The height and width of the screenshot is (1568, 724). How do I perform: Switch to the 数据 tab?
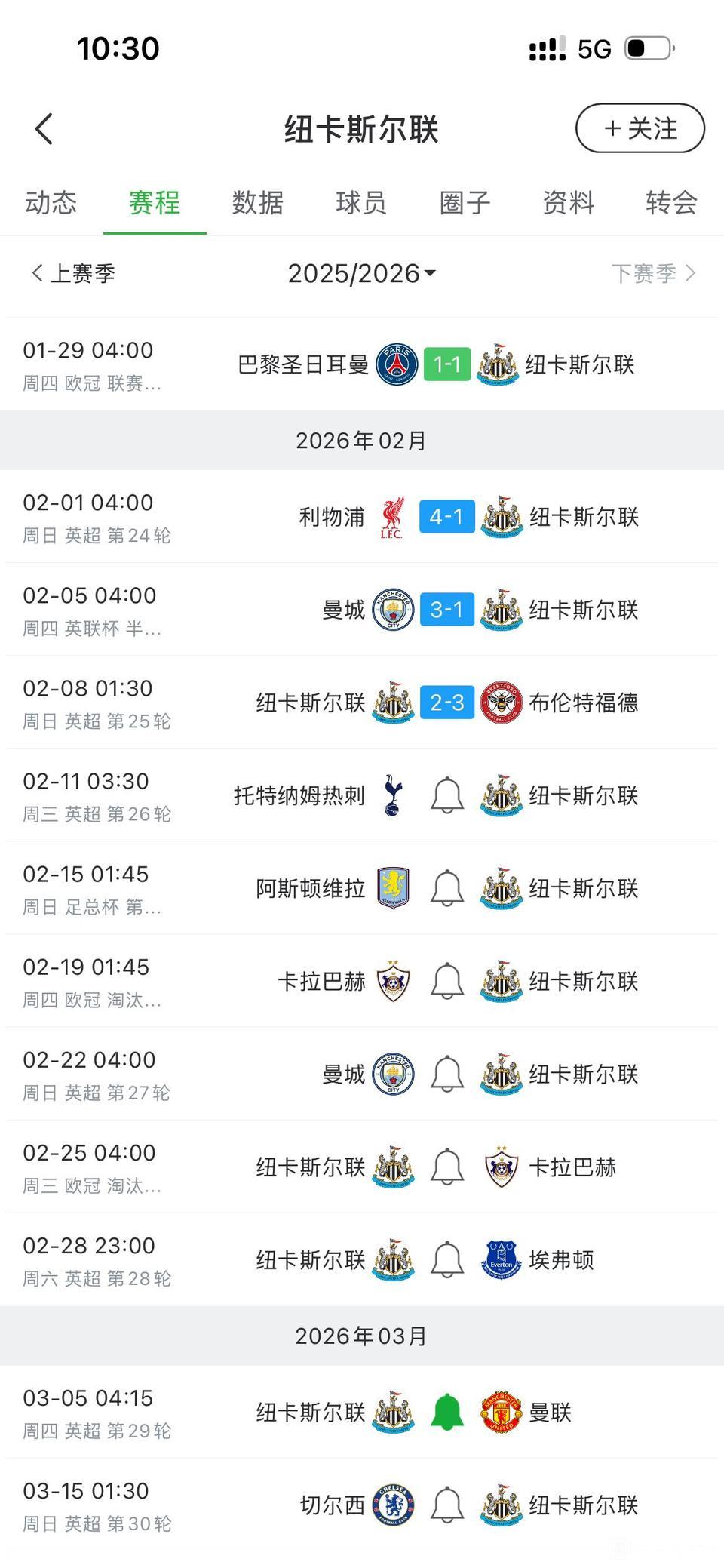(257, 202)
